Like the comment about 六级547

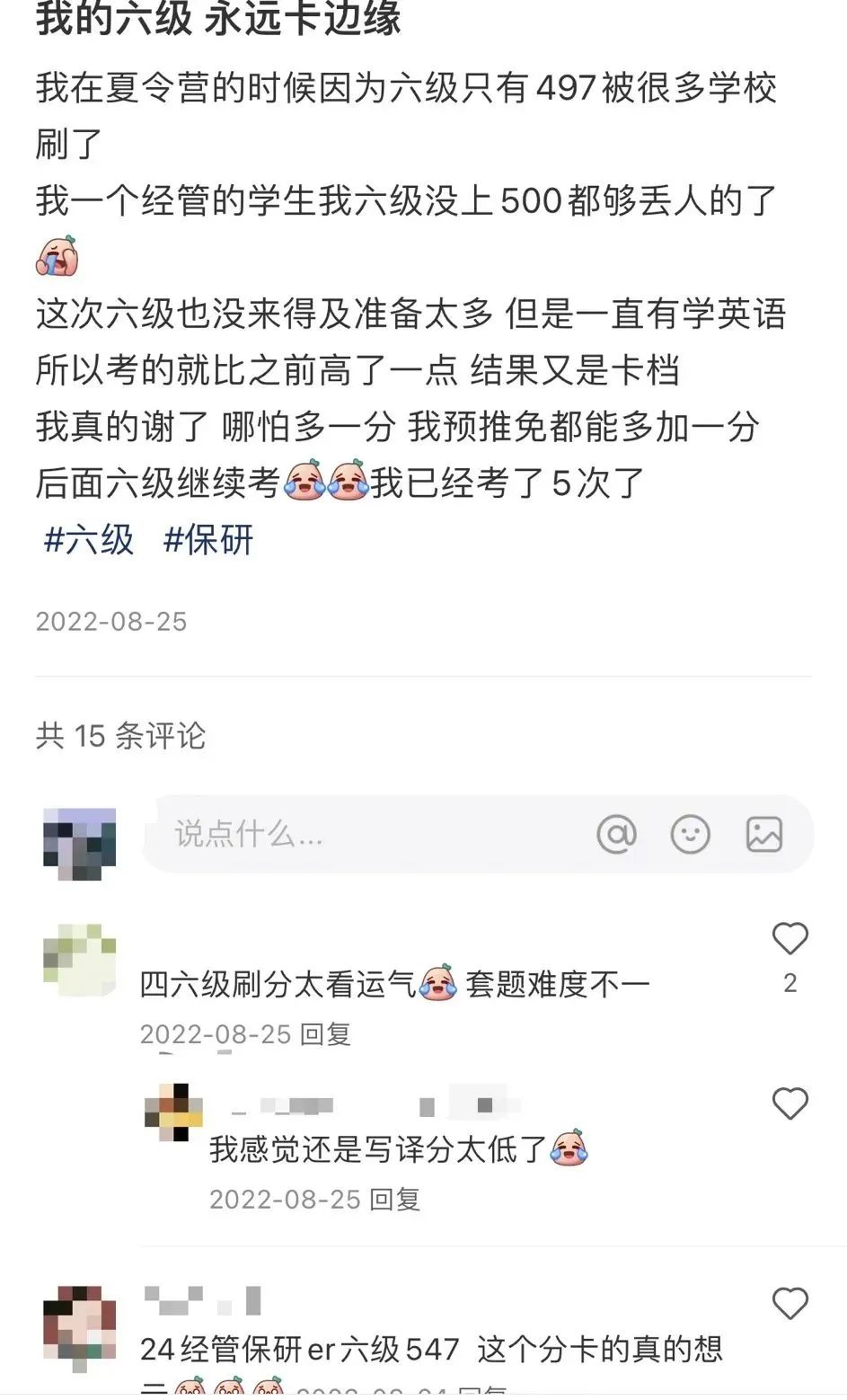(x=790, y=1304)
